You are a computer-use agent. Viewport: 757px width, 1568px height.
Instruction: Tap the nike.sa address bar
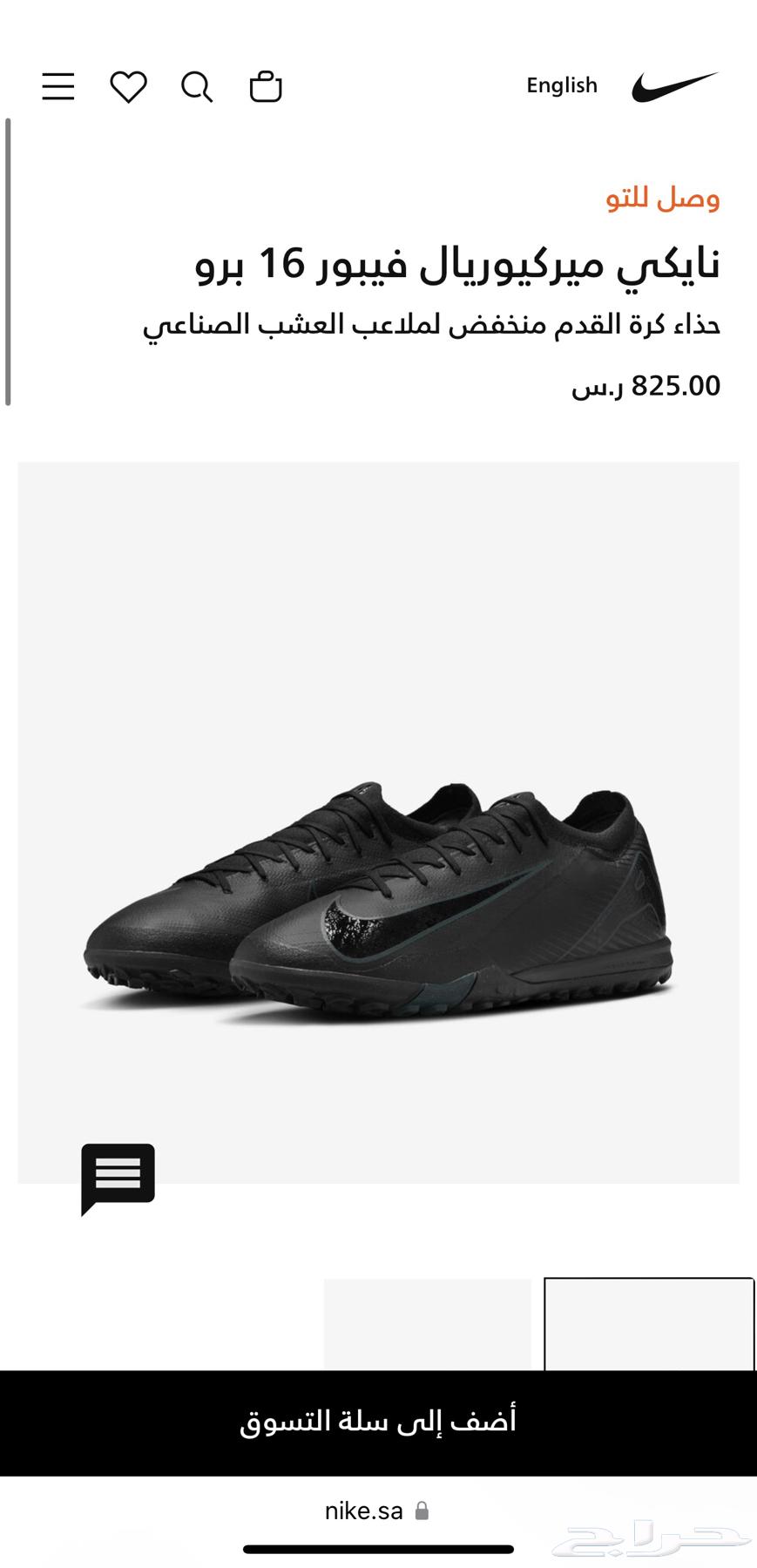(x=376, y=1511)
